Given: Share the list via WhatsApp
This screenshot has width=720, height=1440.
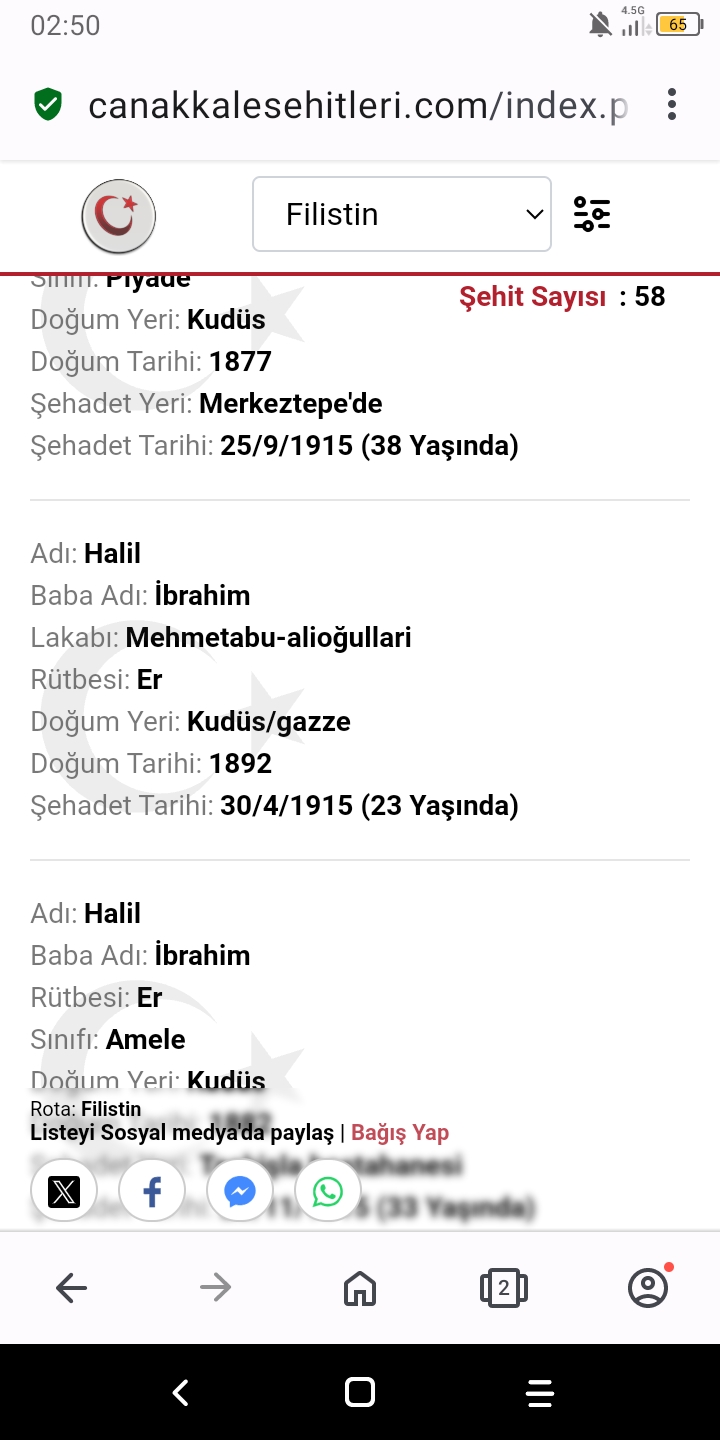Looking at the screenshot, I should 328,1192.
